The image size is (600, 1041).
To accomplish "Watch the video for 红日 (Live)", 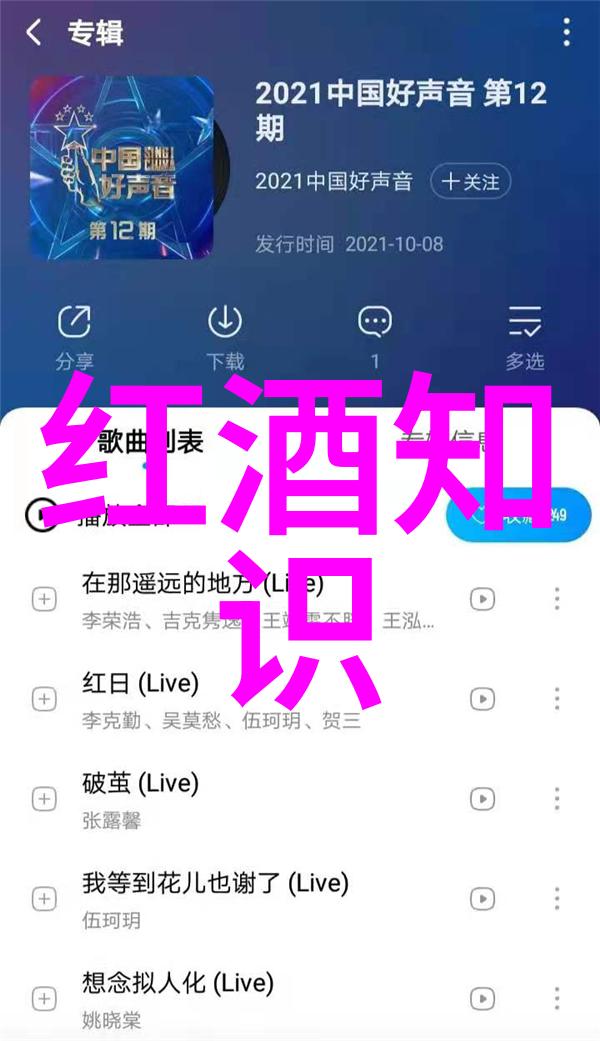I will (x=483, y=698).
